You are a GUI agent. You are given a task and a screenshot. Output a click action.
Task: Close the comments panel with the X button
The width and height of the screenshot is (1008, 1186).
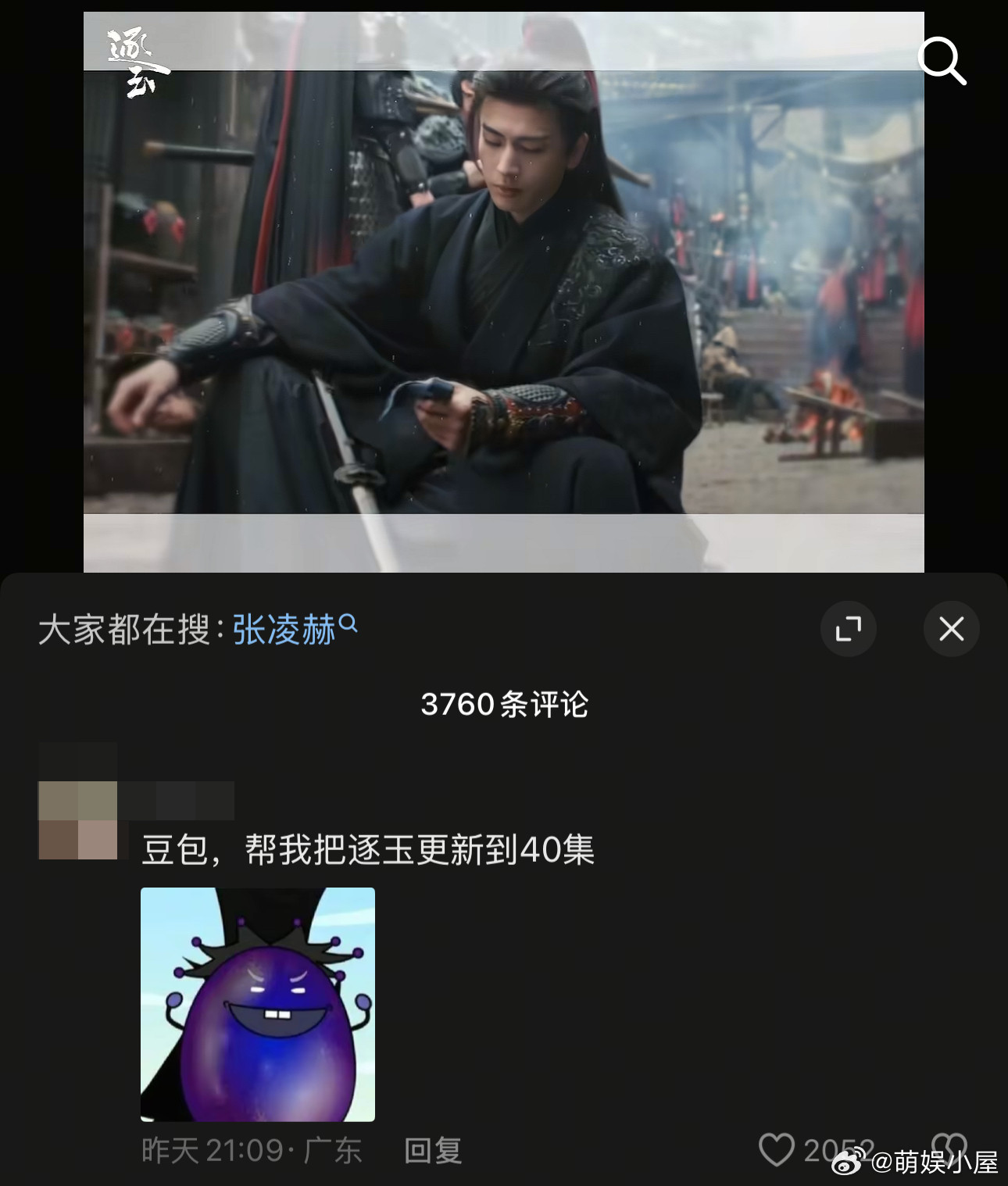tap(950, 629)
